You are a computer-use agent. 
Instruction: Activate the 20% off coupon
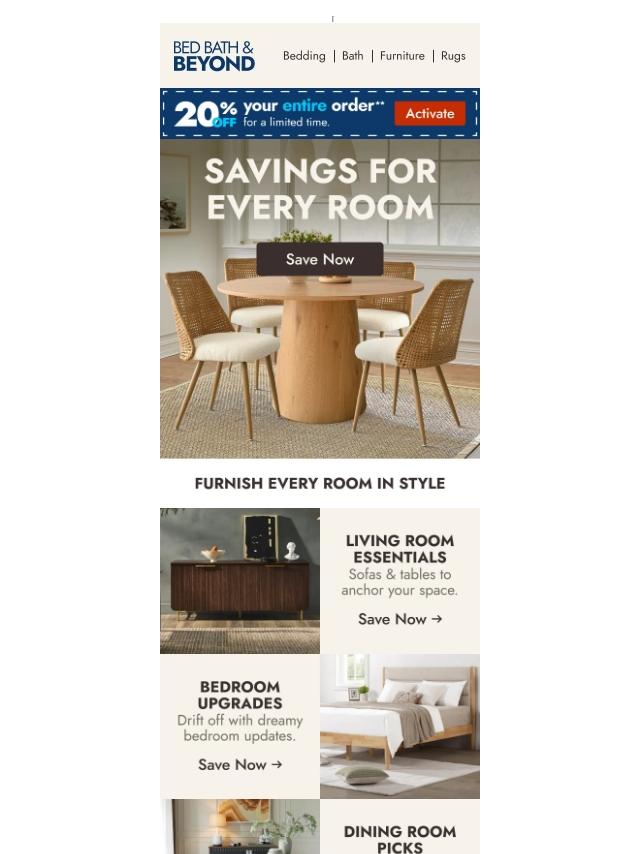click(x=430, y=113)
